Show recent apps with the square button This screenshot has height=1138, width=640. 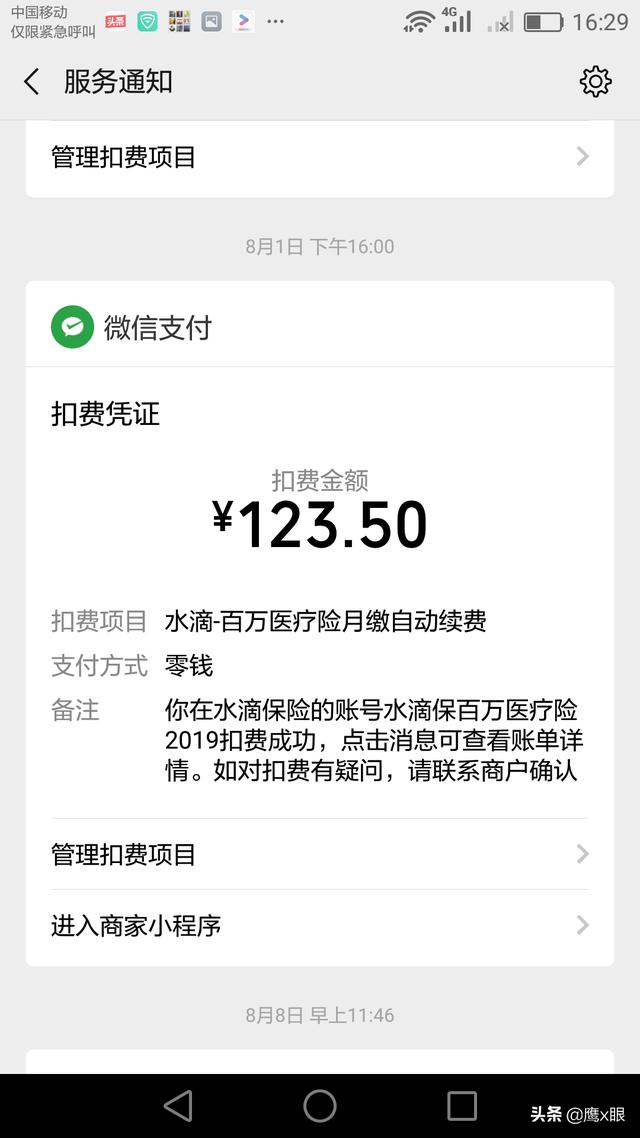(462, 1105)
